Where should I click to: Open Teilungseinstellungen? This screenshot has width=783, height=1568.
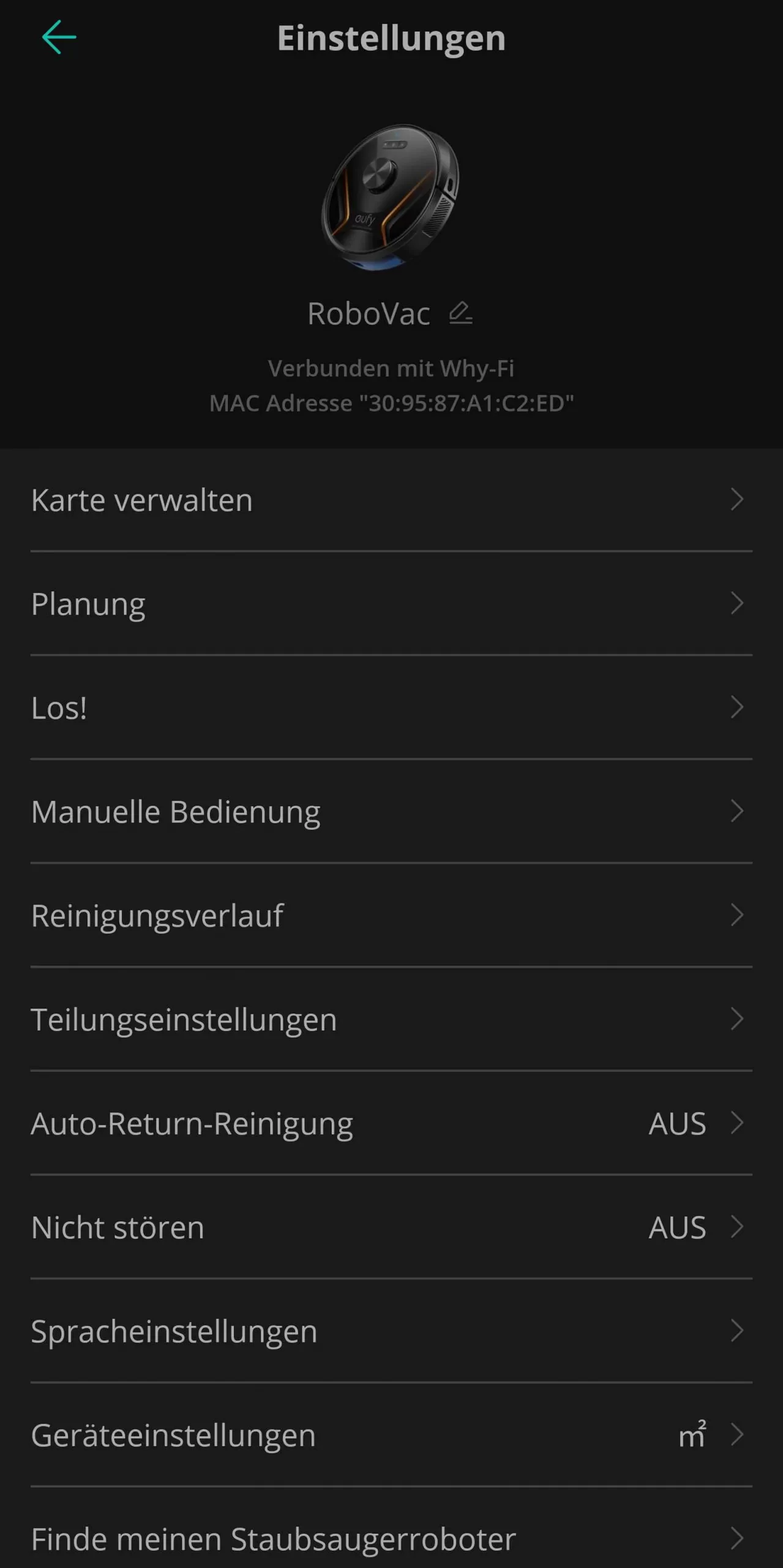click(391, 1019)
